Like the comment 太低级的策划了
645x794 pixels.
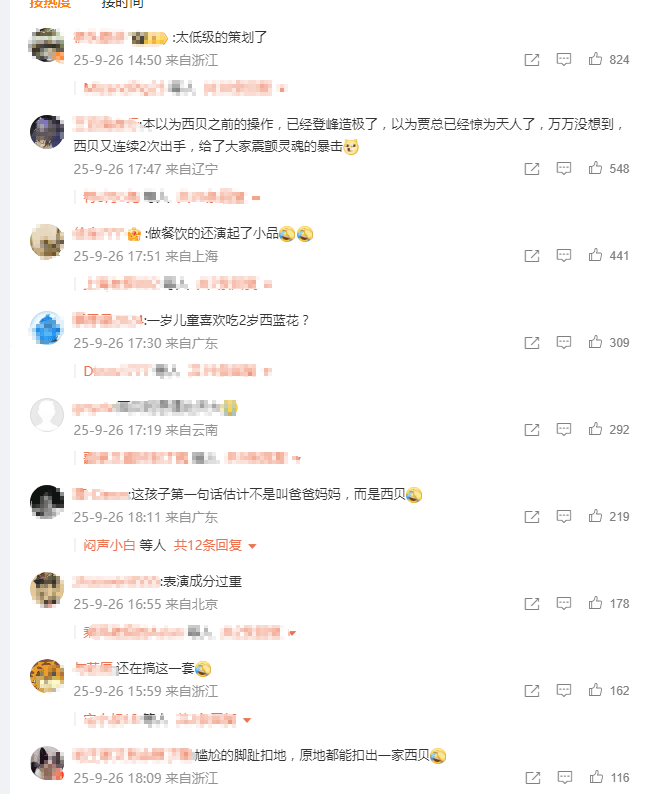click(x=596, y=60)
